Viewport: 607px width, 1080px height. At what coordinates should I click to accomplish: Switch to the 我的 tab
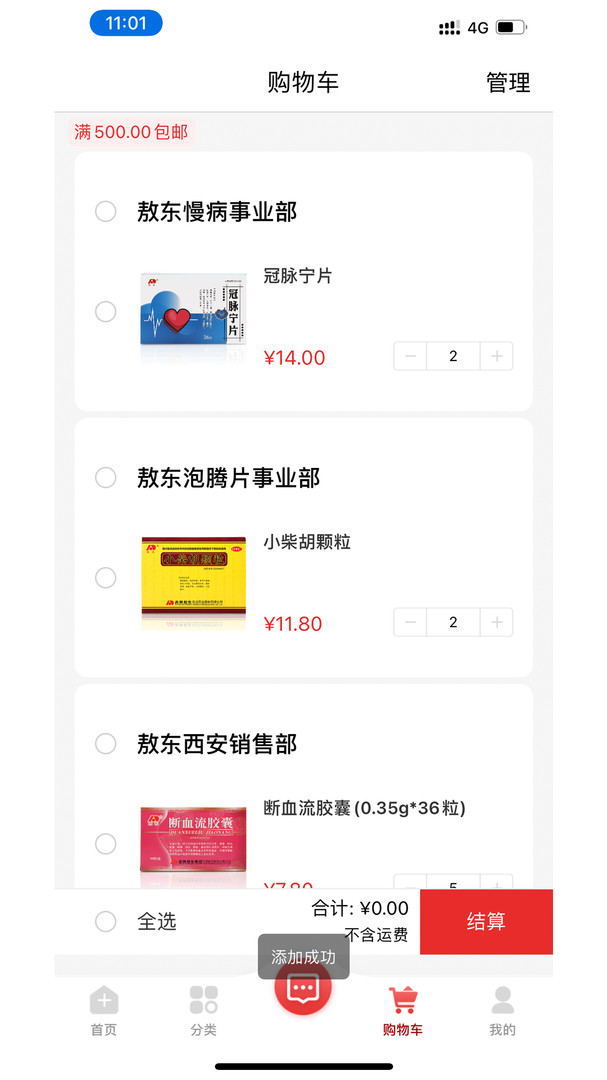point(502,1010)
